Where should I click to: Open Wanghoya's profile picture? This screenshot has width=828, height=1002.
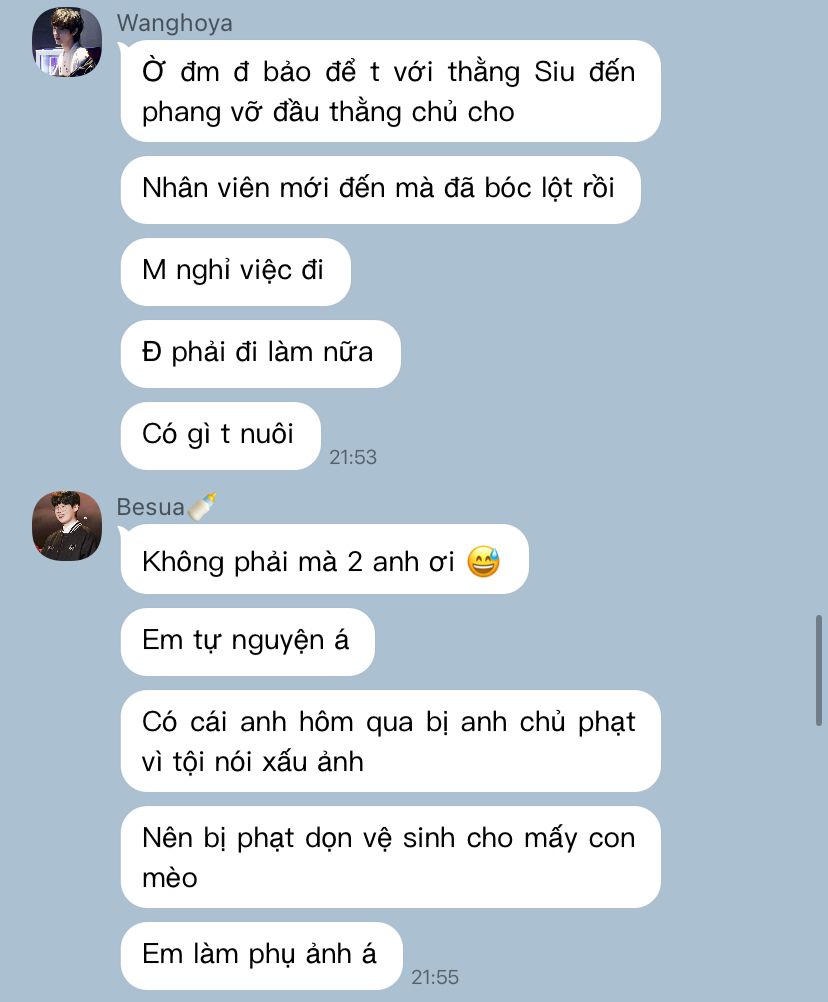(x=67, y=41)
